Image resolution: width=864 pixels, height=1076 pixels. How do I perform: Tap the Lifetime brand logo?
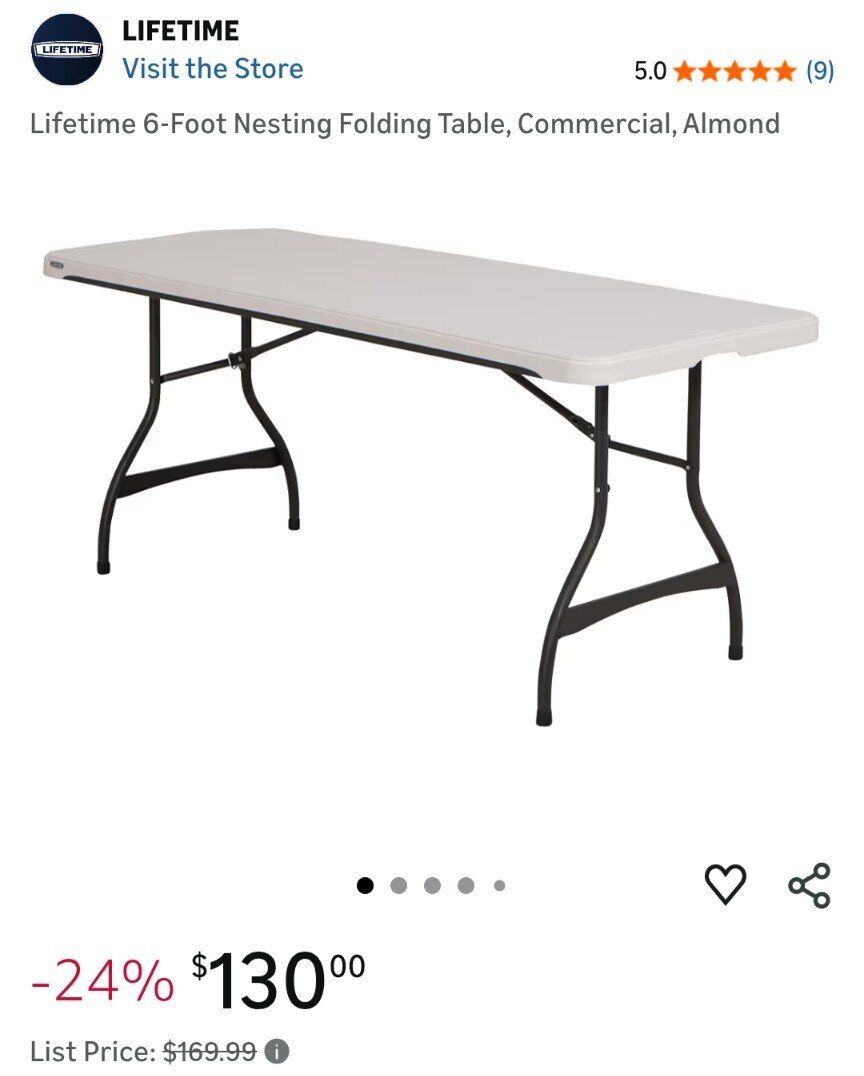67,50
